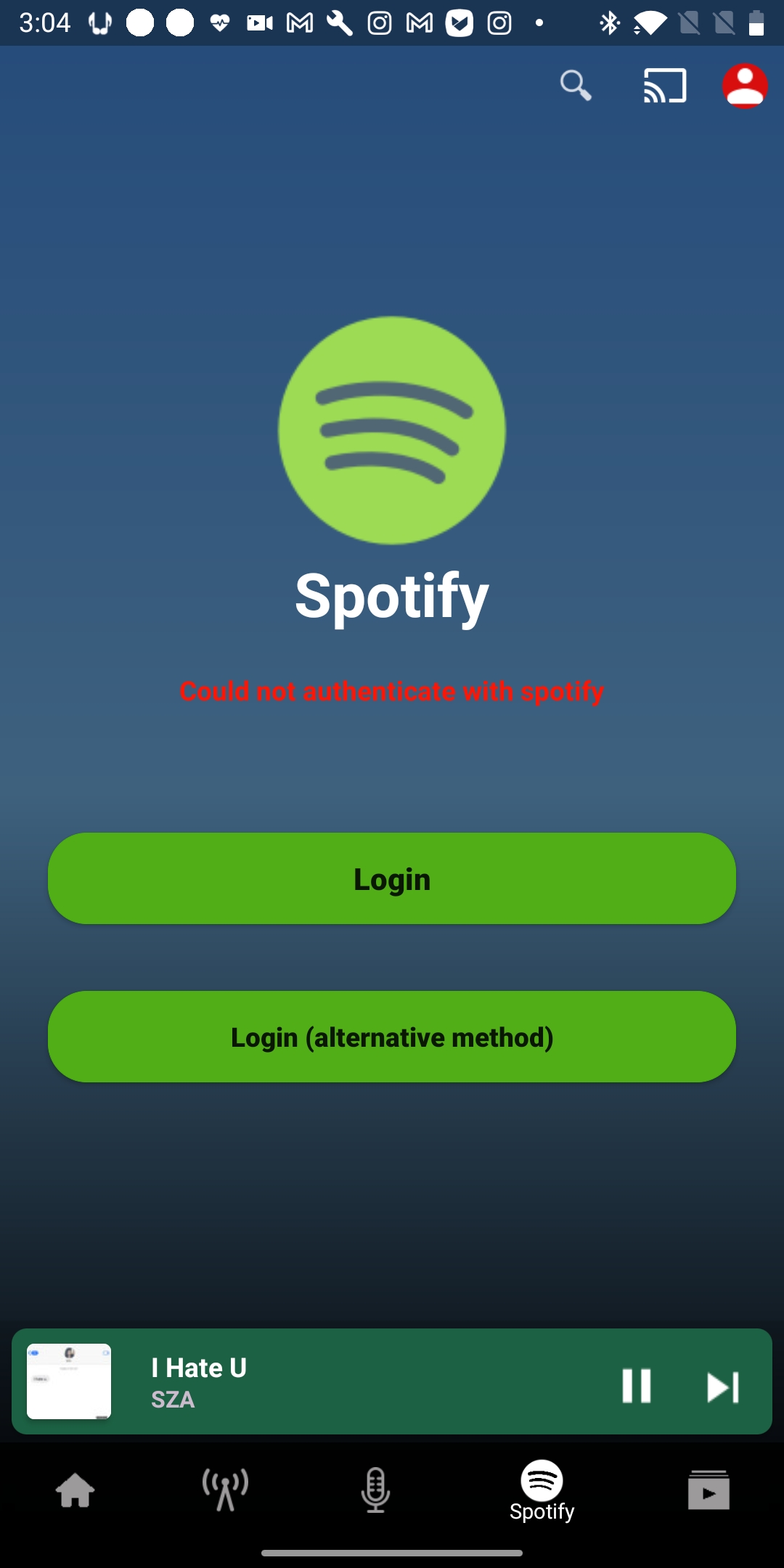Image resolution: width=784 pixels, height=1568 pixels.
Task: Use Login alternative method
Action: (391, 1037)
